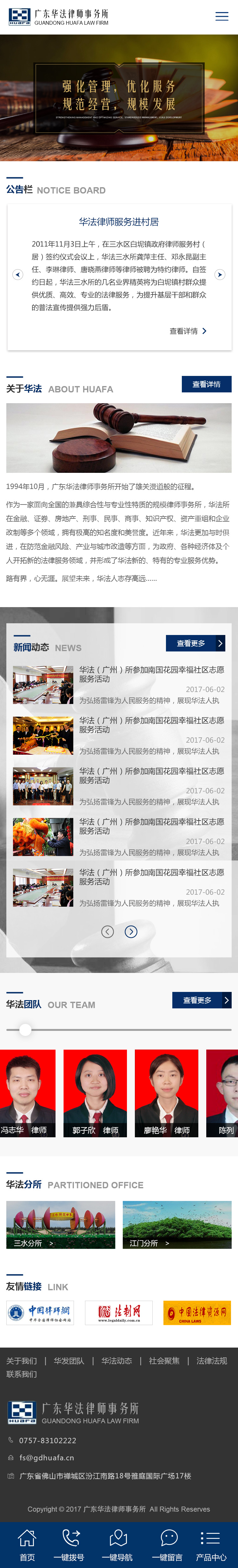
Task: Visit the 法制网 friendly link
Action: (119, 1313)
